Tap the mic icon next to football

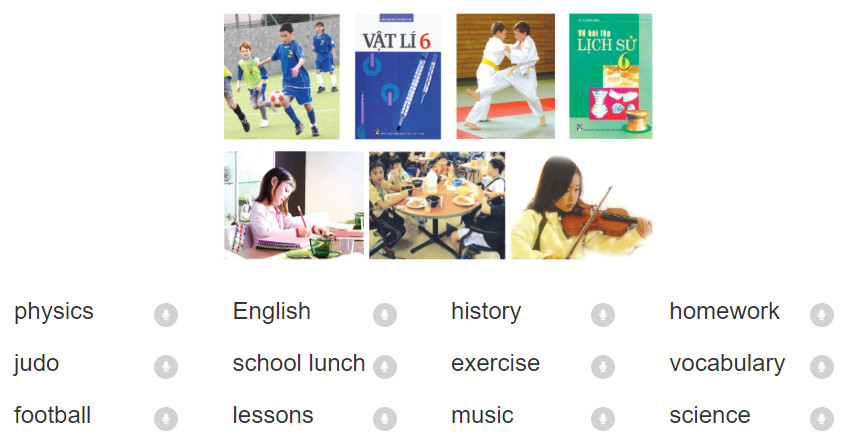pyautogui.click(x=166, y=419)
